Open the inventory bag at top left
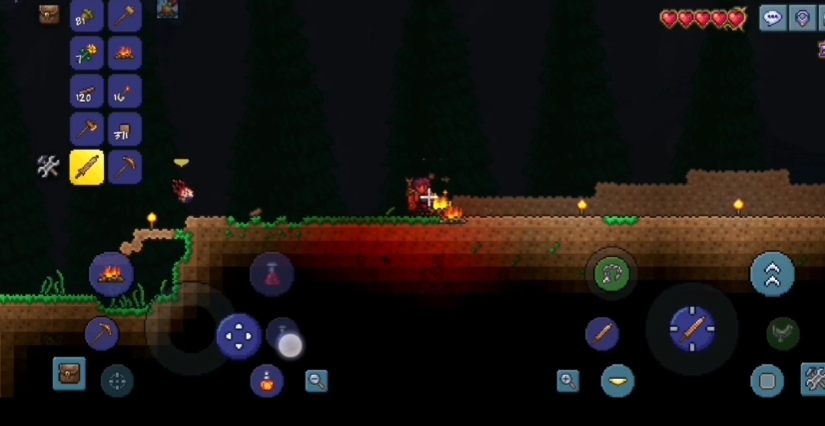This screenshot has width=825, height=426. (48, 14)
